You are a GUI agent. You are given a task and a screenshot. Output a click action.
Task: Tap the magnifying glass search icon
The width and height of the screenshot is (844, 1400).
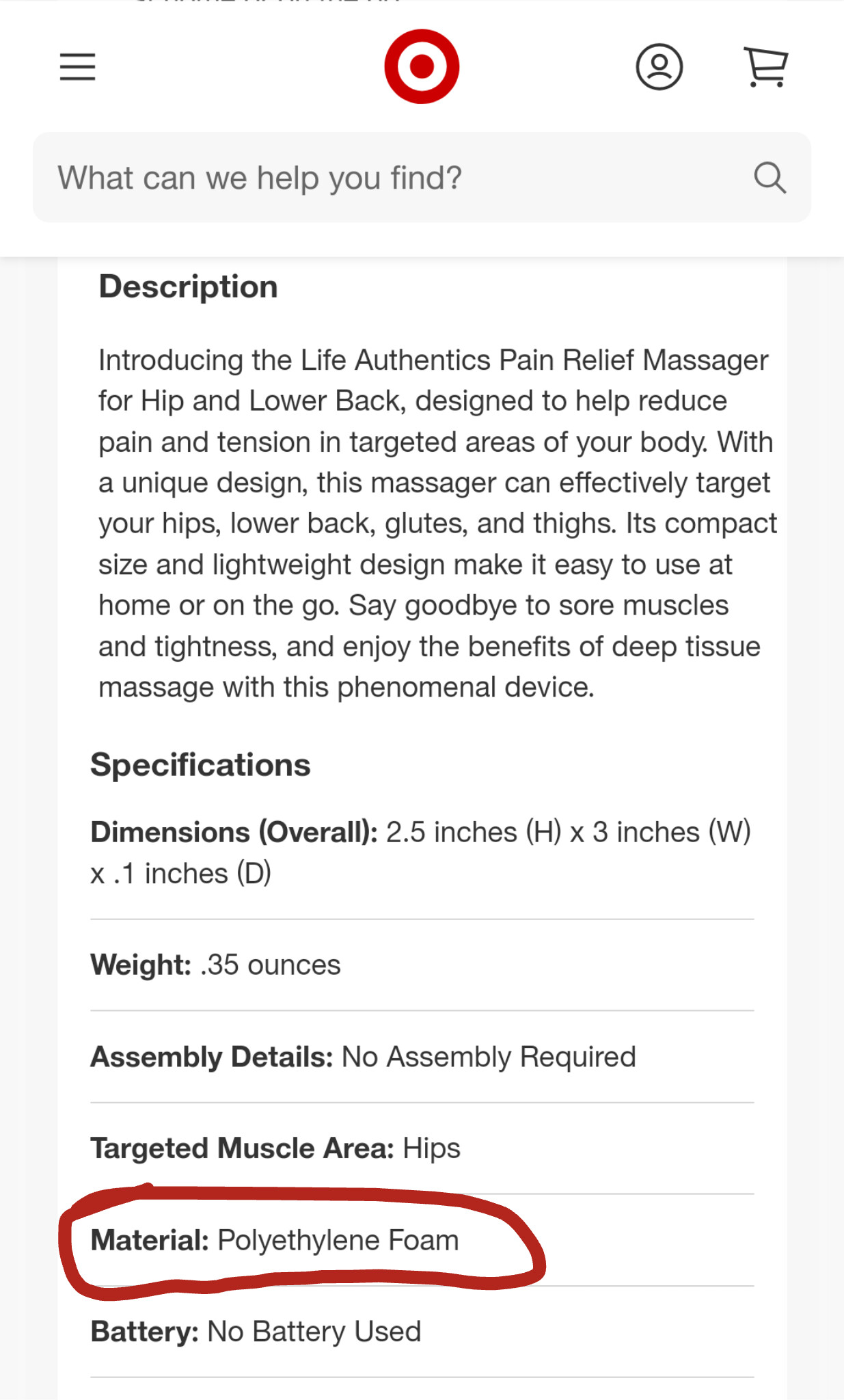tap(770, 178)
